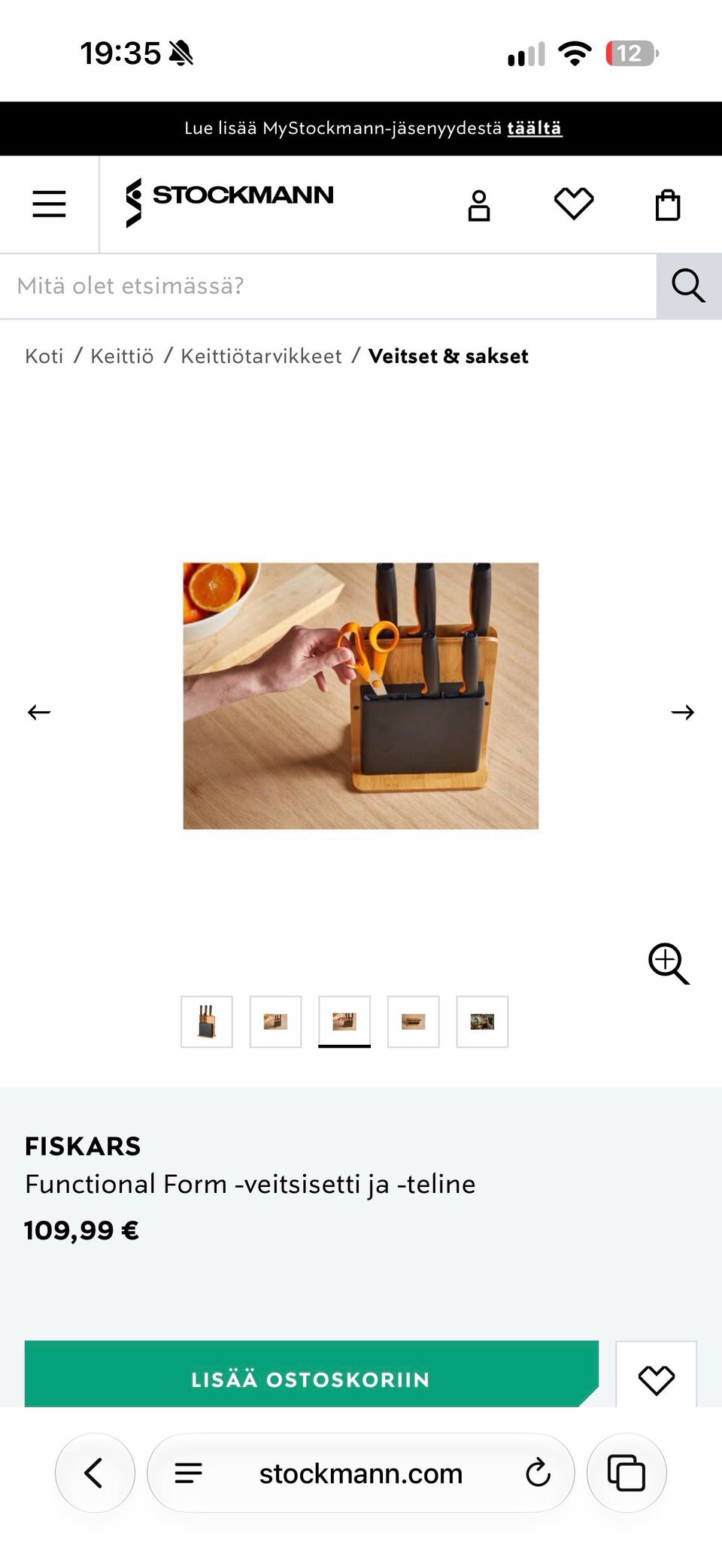
Task: Tap LISÄÄ OSTOSKORIIN button
Action: point(311,1373)
